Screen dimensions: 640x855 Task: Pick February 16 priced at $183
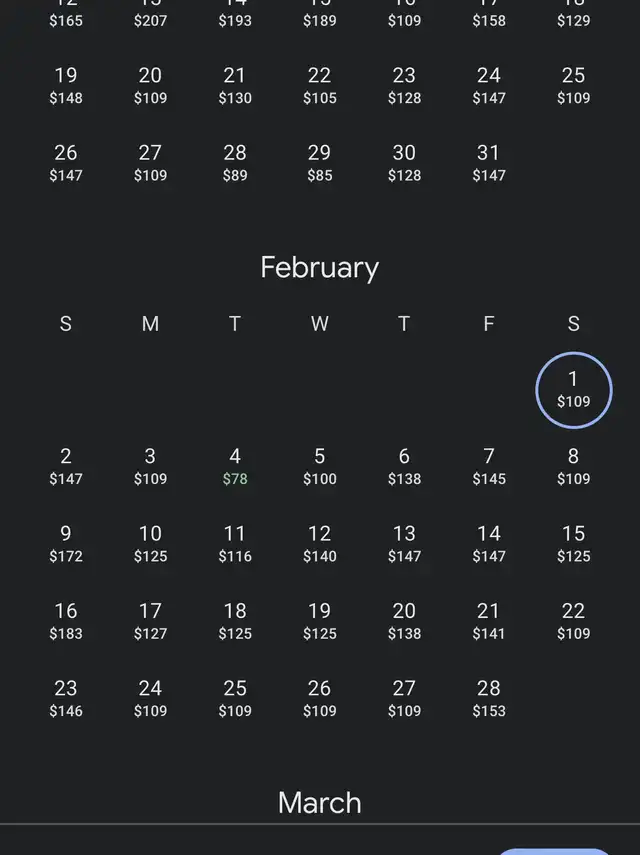66,620
